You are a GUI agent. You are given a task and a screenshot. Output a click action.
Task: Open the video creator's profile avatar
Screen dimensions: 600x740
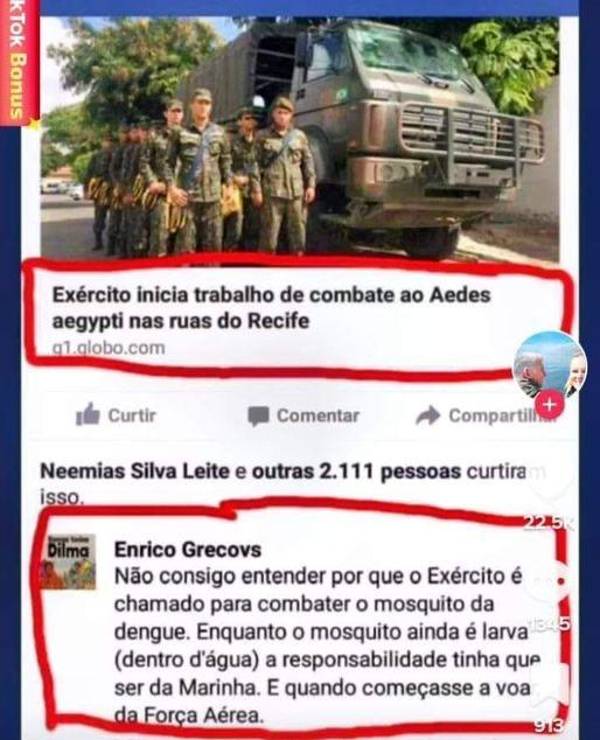click(549, 364)
